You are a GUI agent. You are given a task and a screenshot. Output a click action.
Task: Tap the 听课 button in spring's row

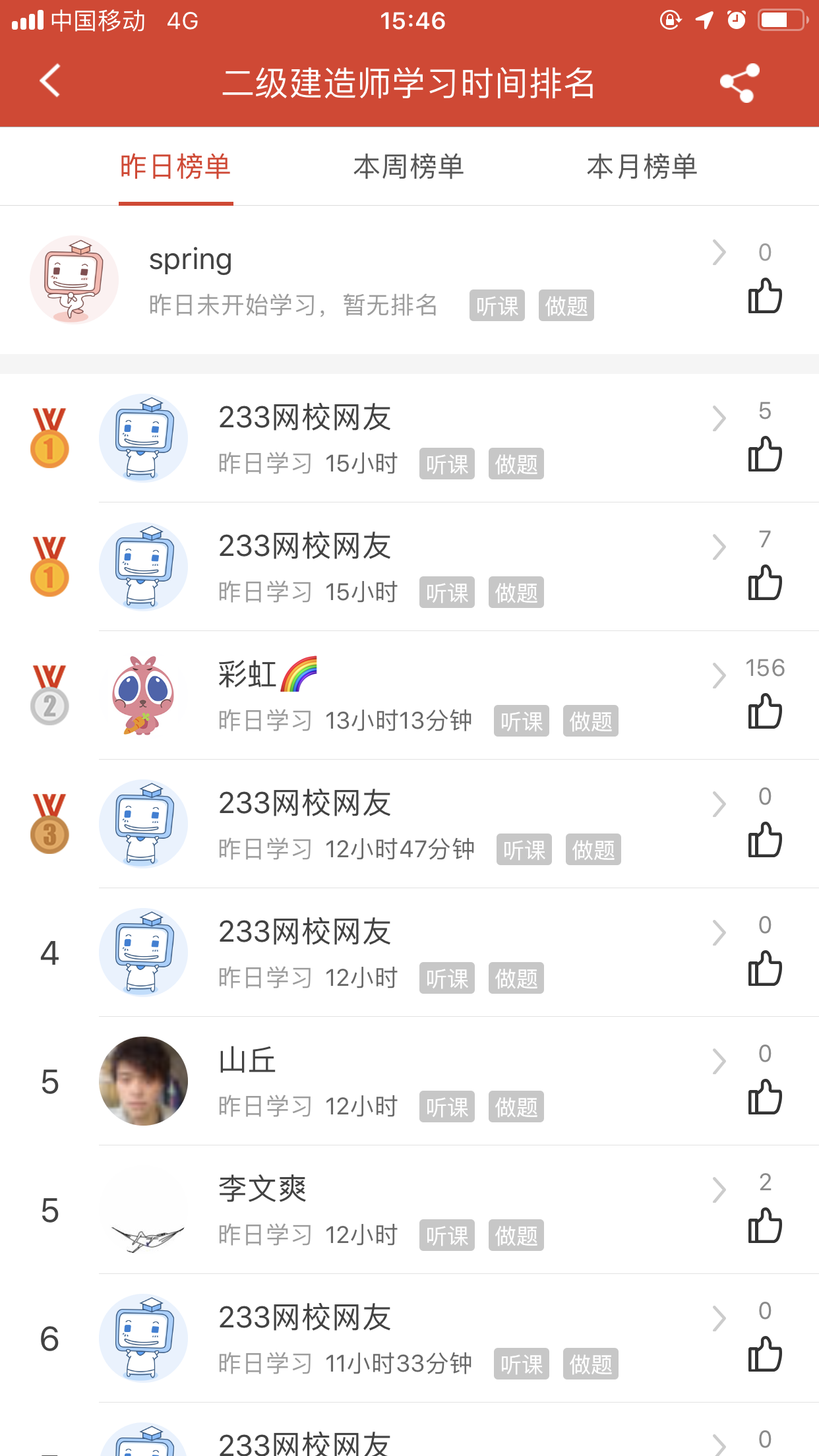pos(497,306)
